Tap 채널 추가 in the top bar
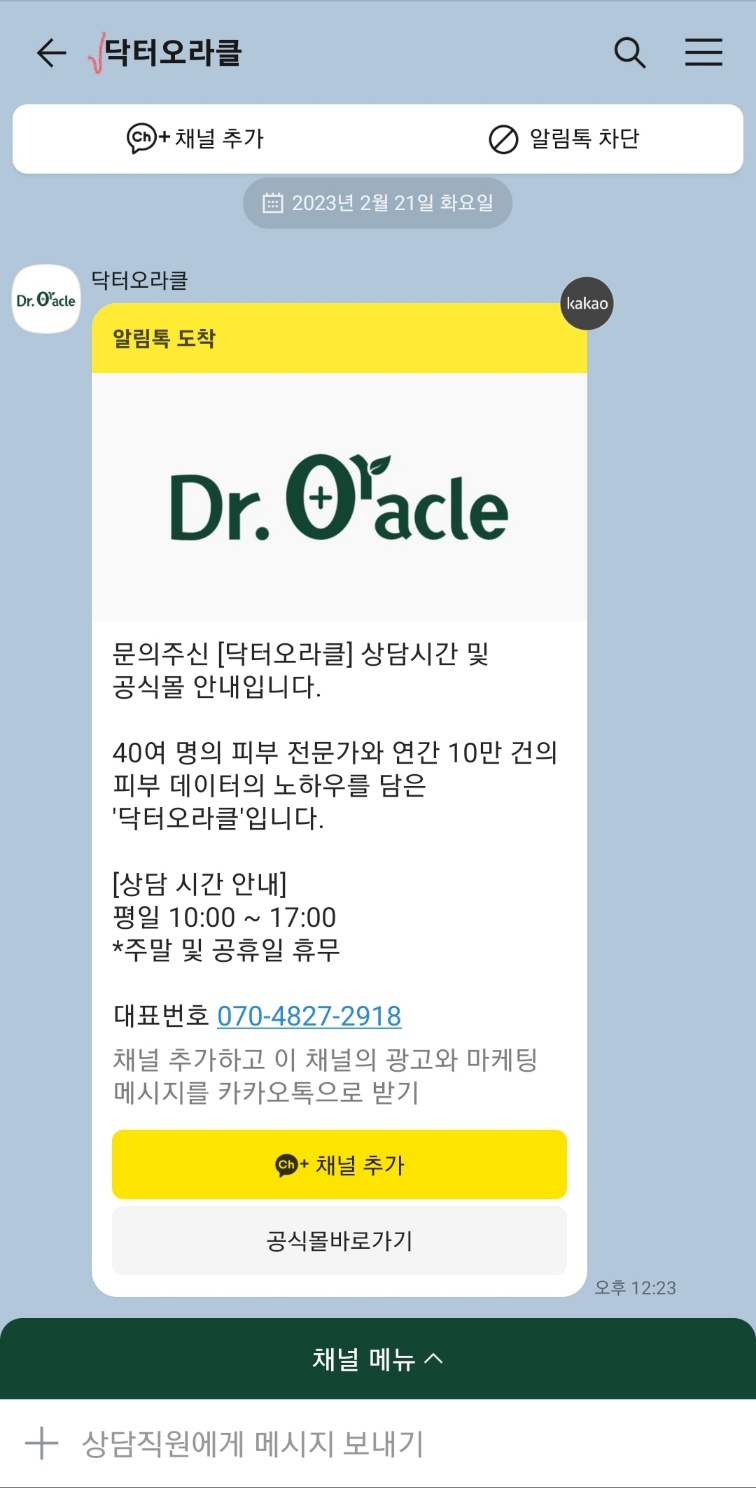This screenshot has height=1488, width=756. coord(196,139)
